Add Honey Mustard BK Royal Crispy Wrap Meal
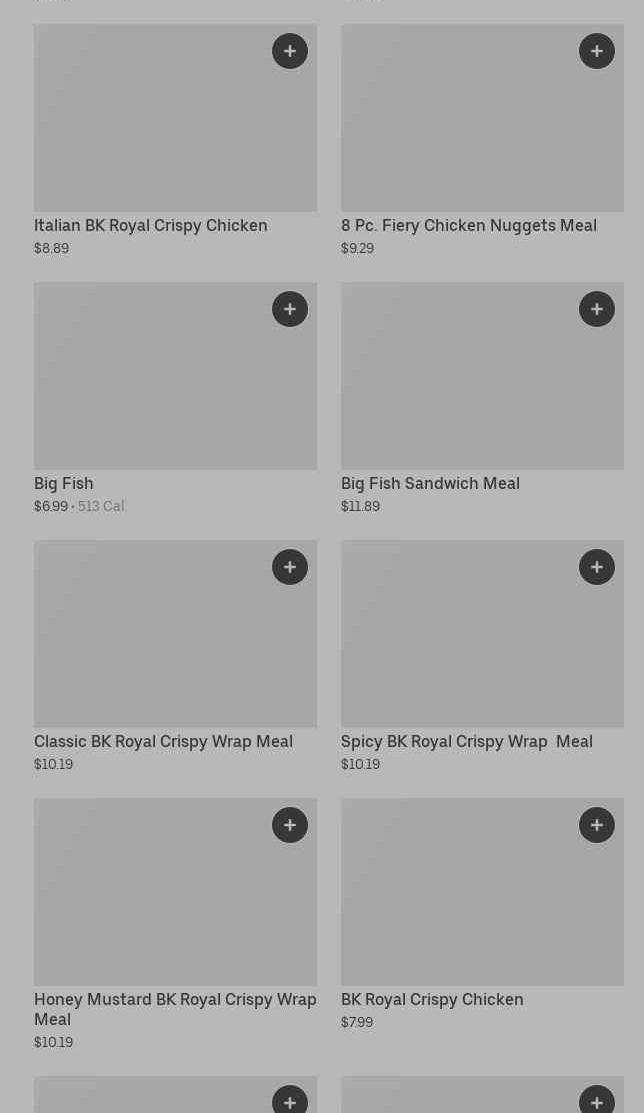The image size is (644, 1113). pyautogui.click(x=290, y=825)
